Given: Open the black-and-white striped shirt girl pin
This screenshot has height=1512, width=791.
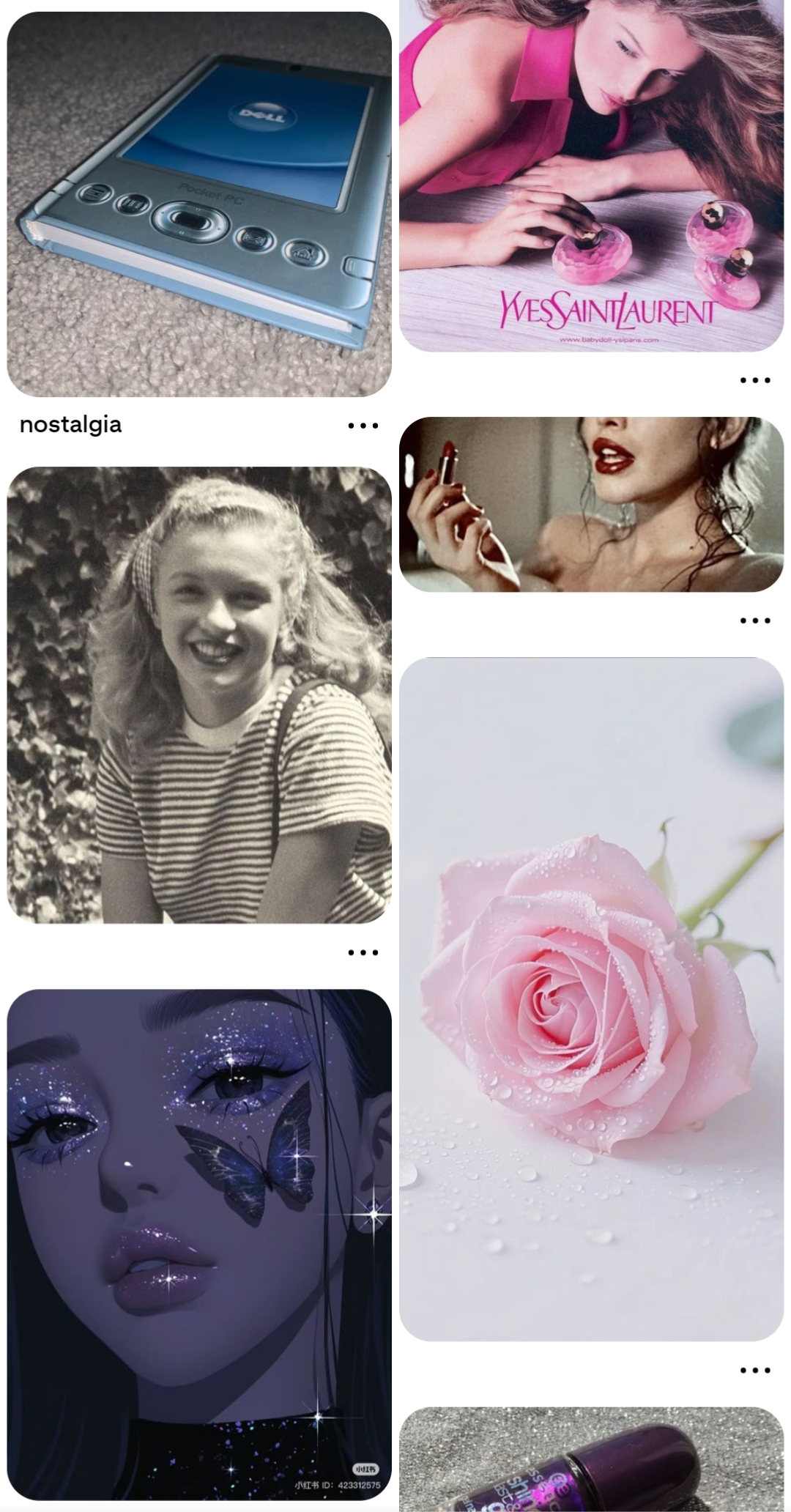Looking at the screenshot, I should click(199, 695).
